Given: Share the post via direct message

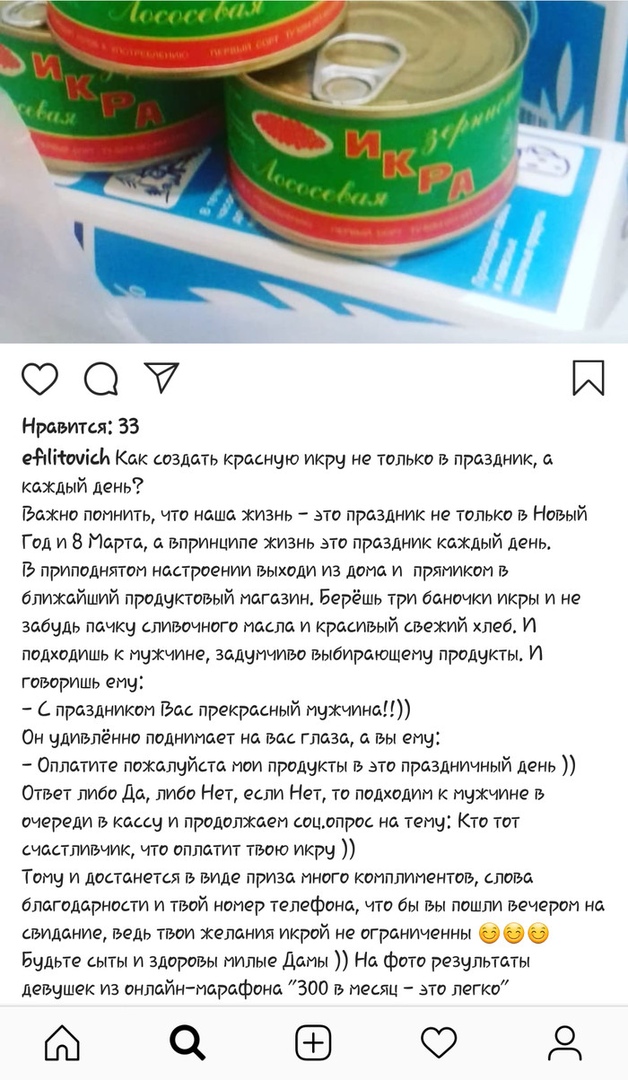Looking at the screenshot, I should point(161,377).
